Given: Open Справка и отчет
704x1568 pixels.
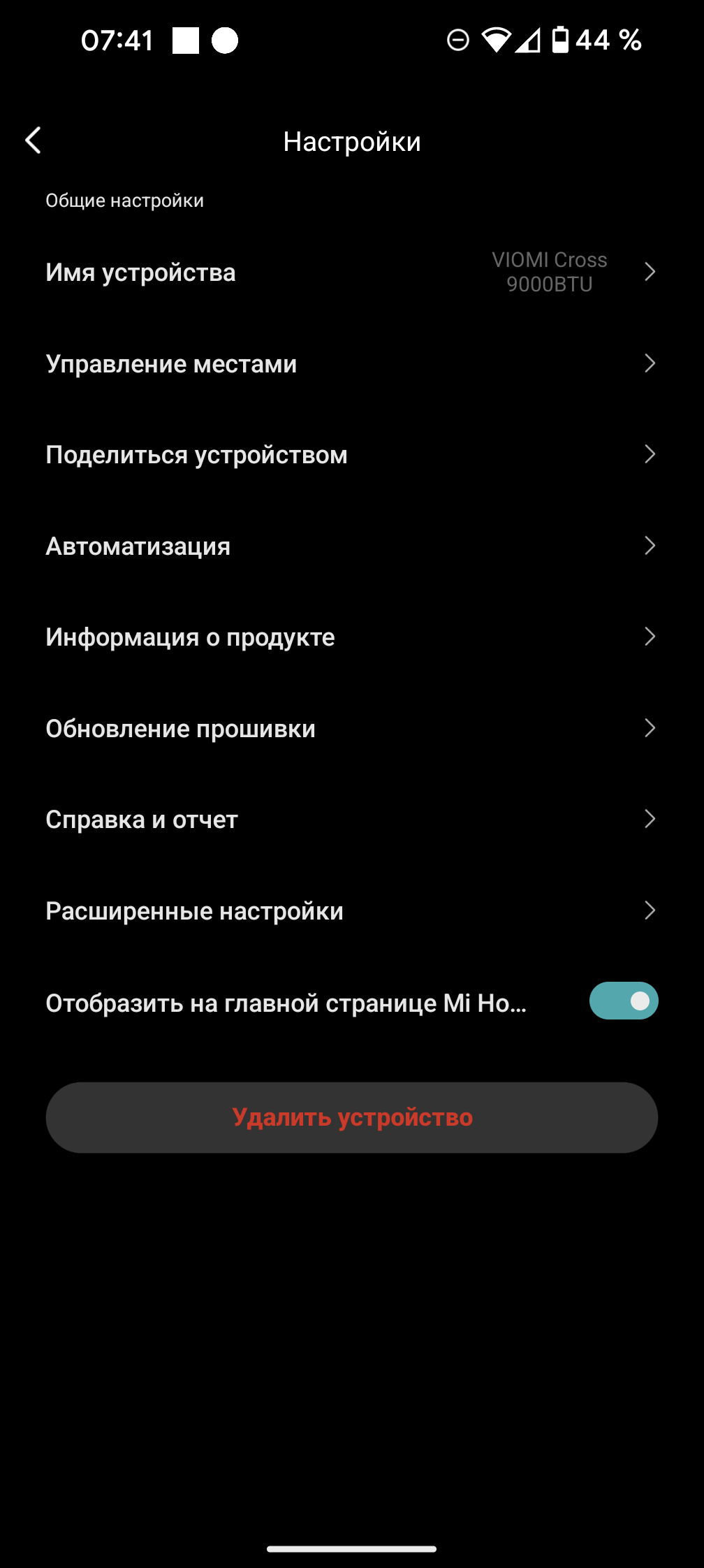Looking at the screenshot, I should pos(351,820).
